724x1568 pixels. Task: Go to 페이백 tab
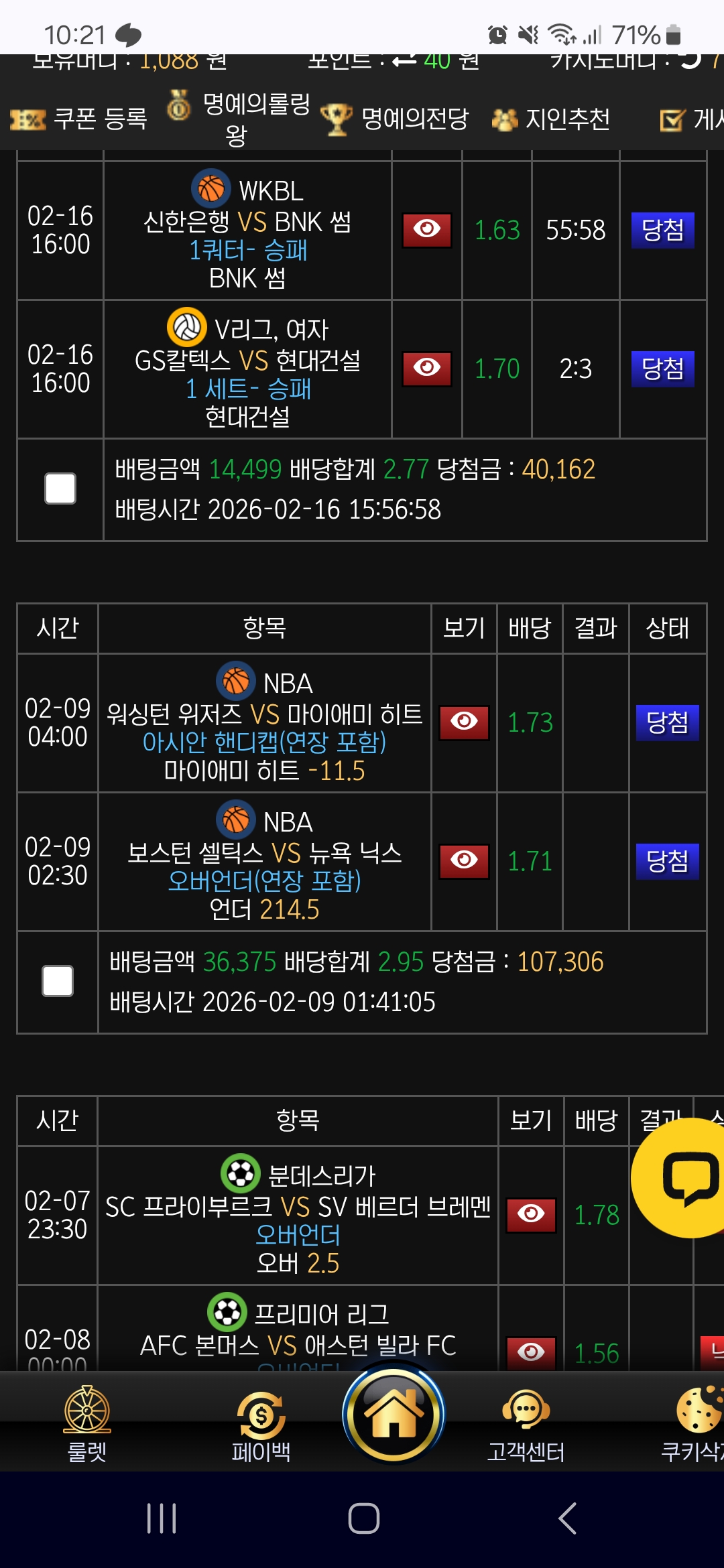(261, 1423)
